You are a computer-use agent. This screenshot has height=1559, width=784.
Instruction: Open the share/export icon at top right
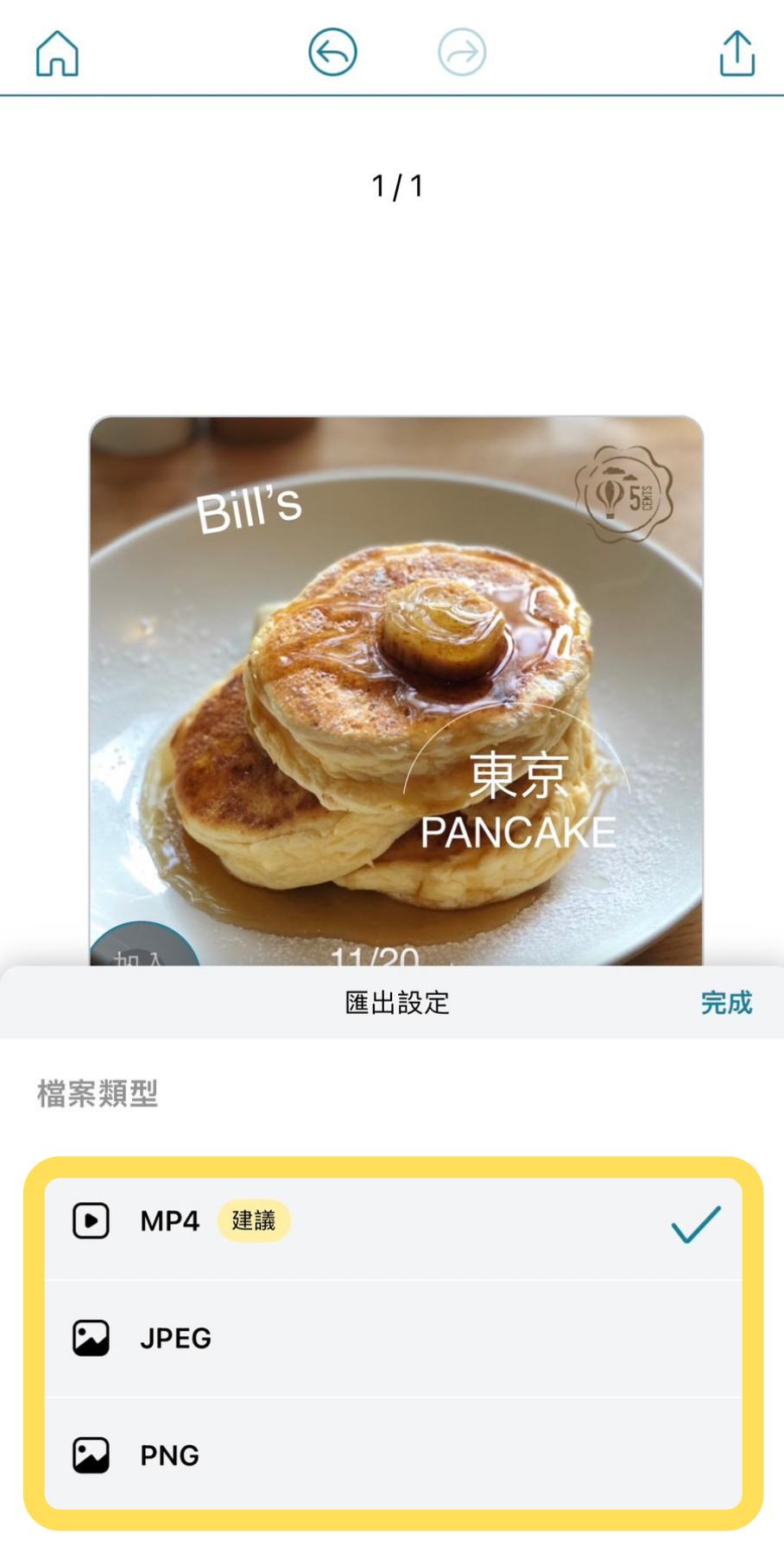tap(736, 54)
